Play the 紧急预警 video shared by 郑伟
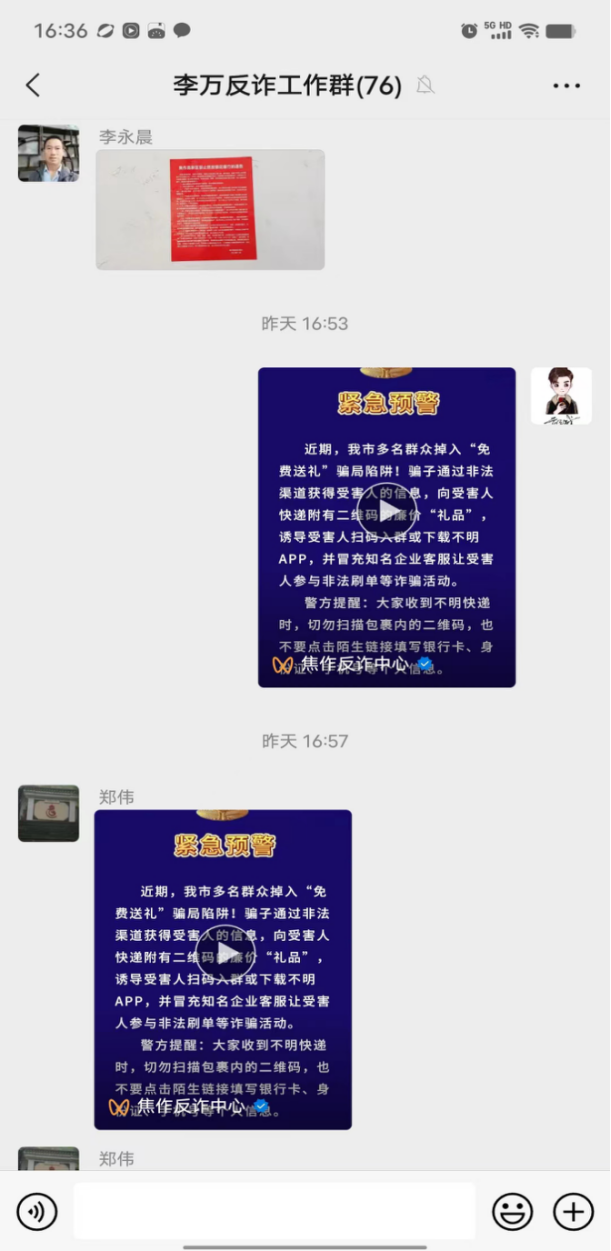The image size is (611, 1251). pos(223,953)
